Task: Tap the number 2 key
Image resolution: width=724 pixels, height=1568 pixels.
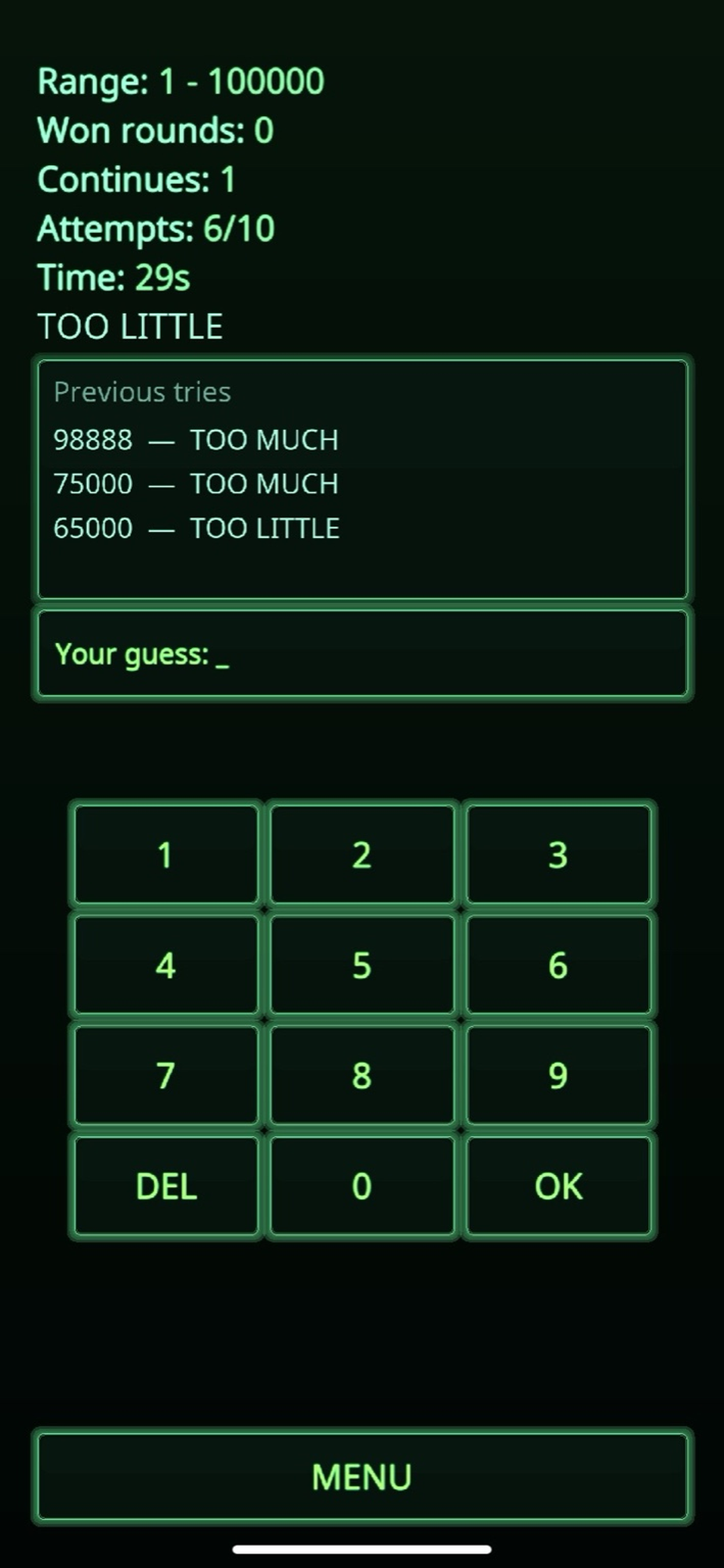Action: click(362, 855)
